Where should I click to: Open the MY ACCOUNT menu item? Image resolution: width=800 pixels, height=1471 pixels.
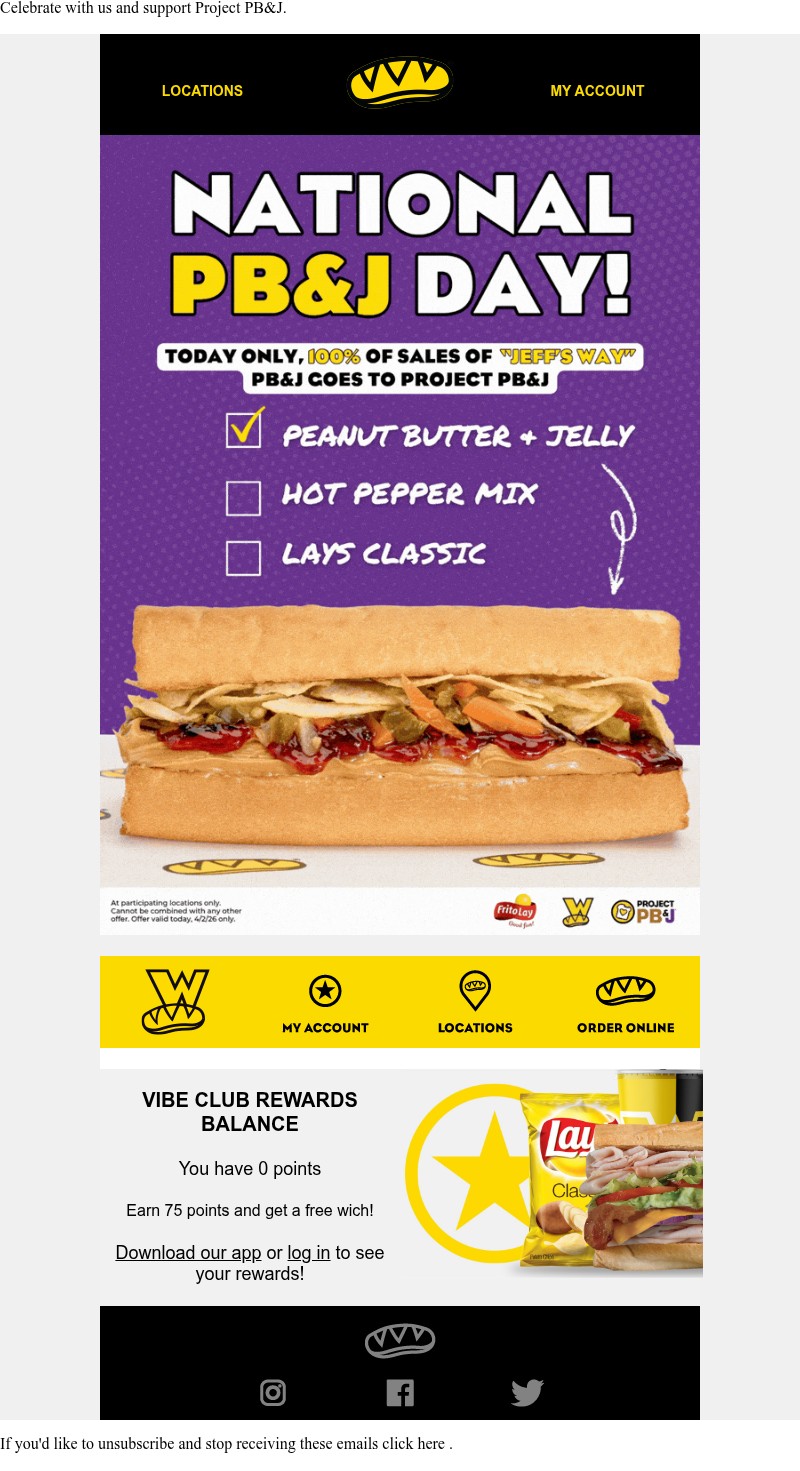[x=597, y=91]
